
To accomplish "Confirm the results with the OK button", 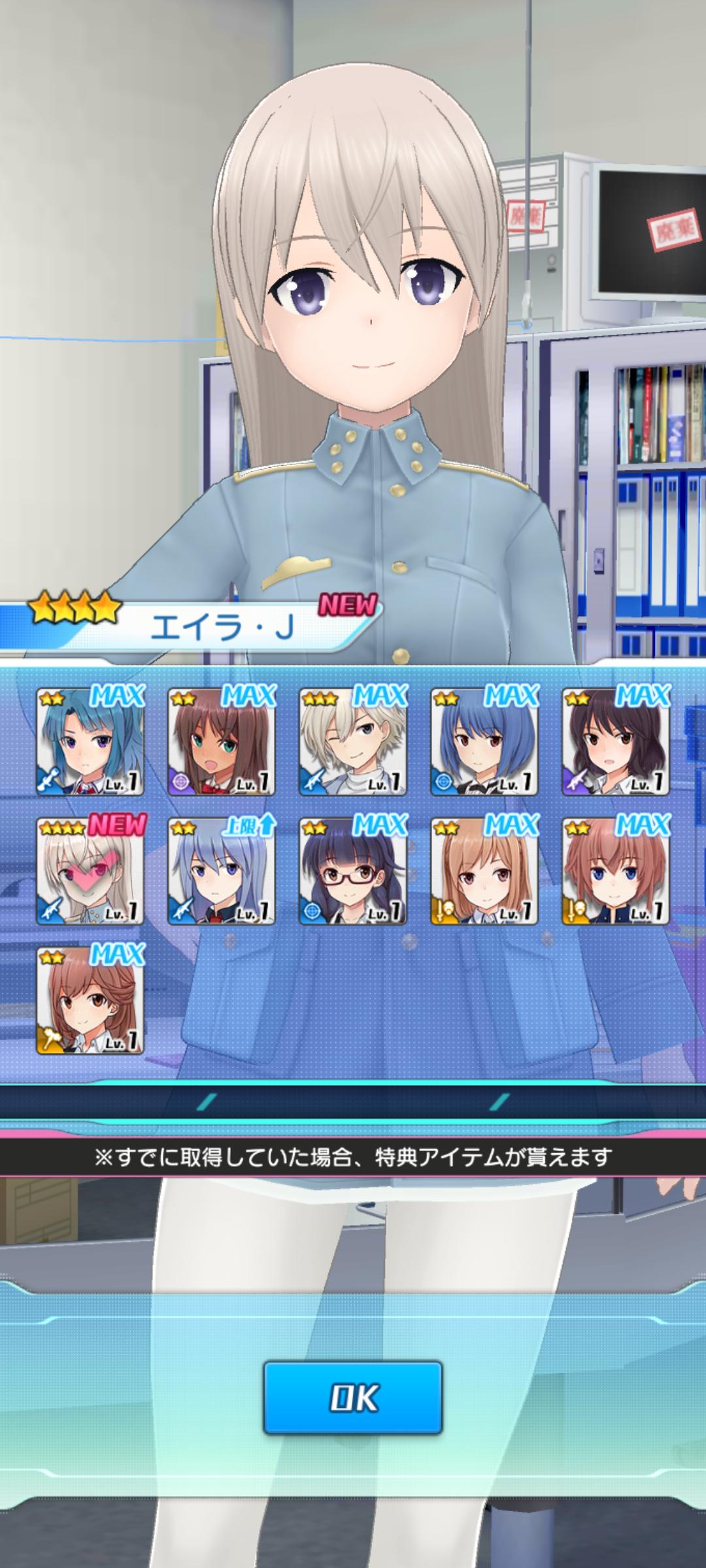I will (x=352, y=1397).
